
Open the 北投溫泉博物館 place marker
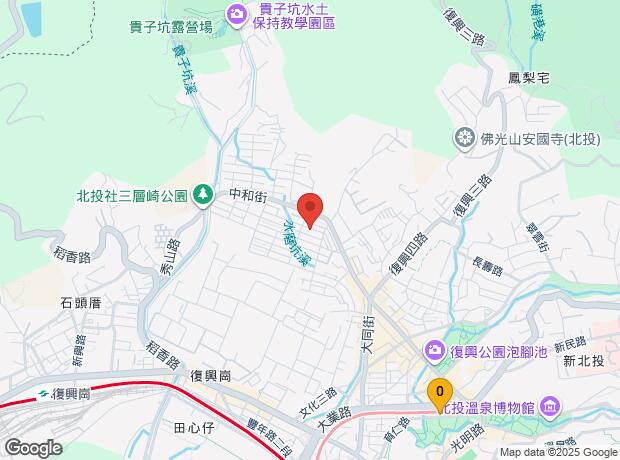[549, 406]
